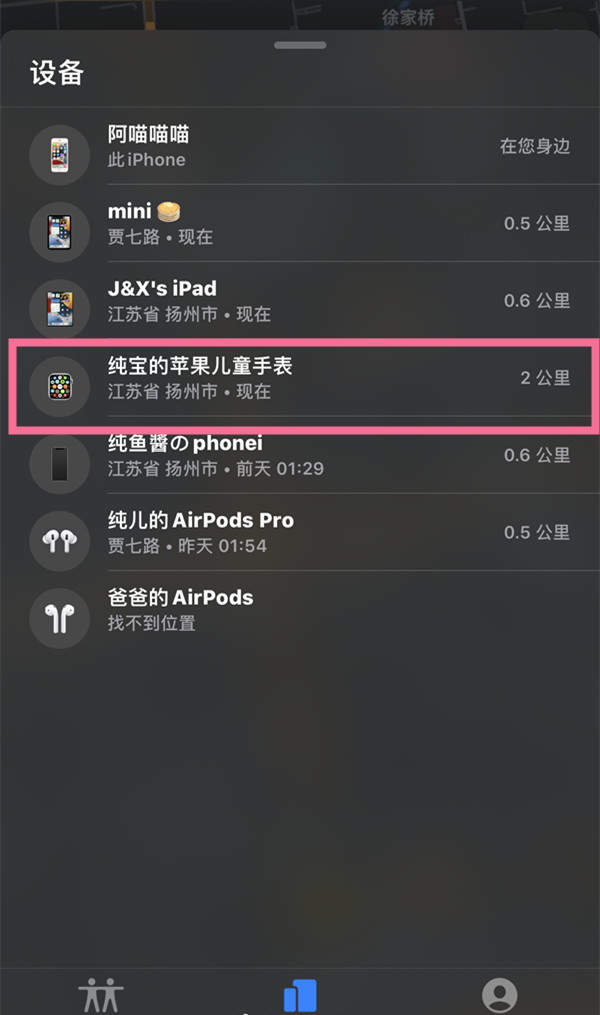Open 纯宝的苹果儿童手表 watch details
Viewport: 600px width, 1015px height.
click(300, 379)
